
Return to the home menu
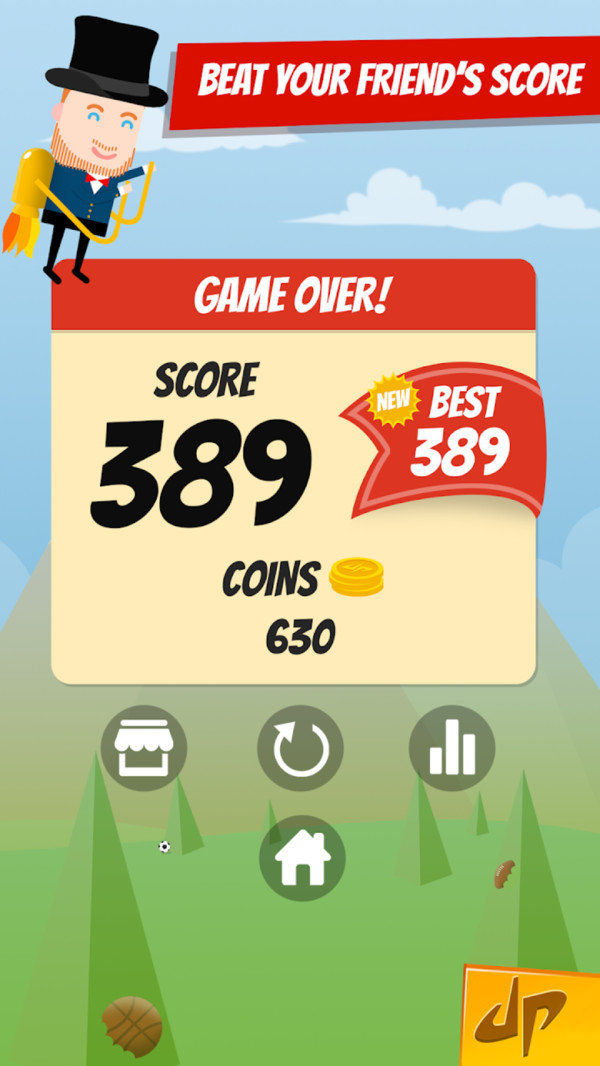point(302,858)
